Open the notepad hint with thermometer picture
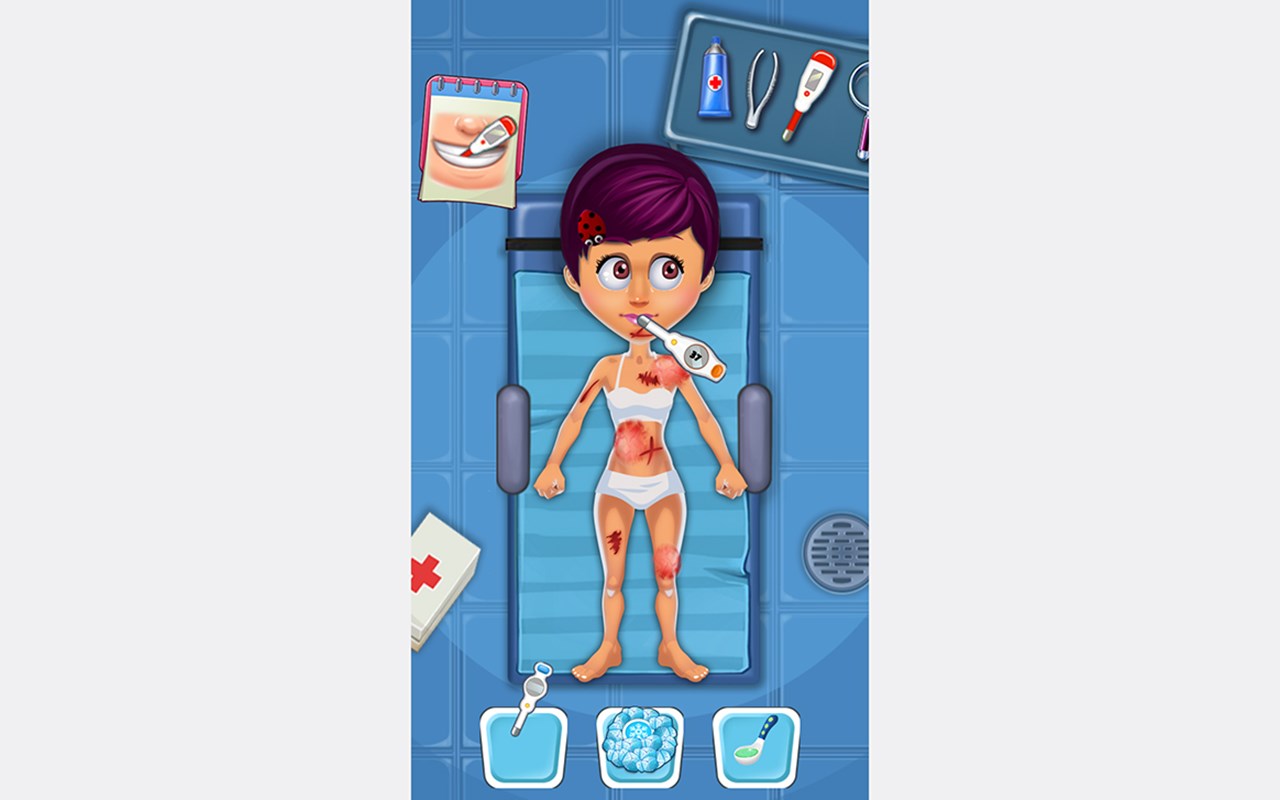Screen dimensions: 1280x800 point(472,143)
